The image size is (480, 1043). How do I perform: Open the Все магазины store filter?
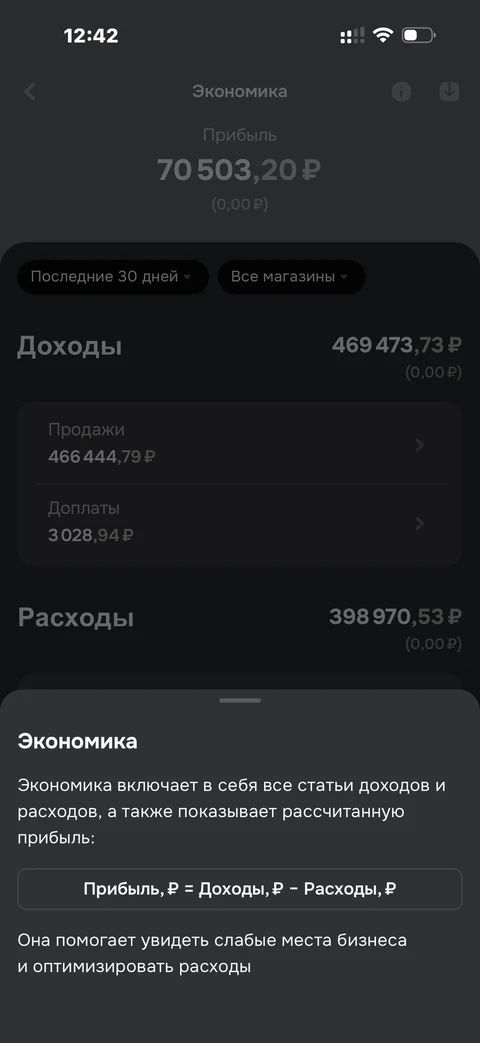(291, 277)
